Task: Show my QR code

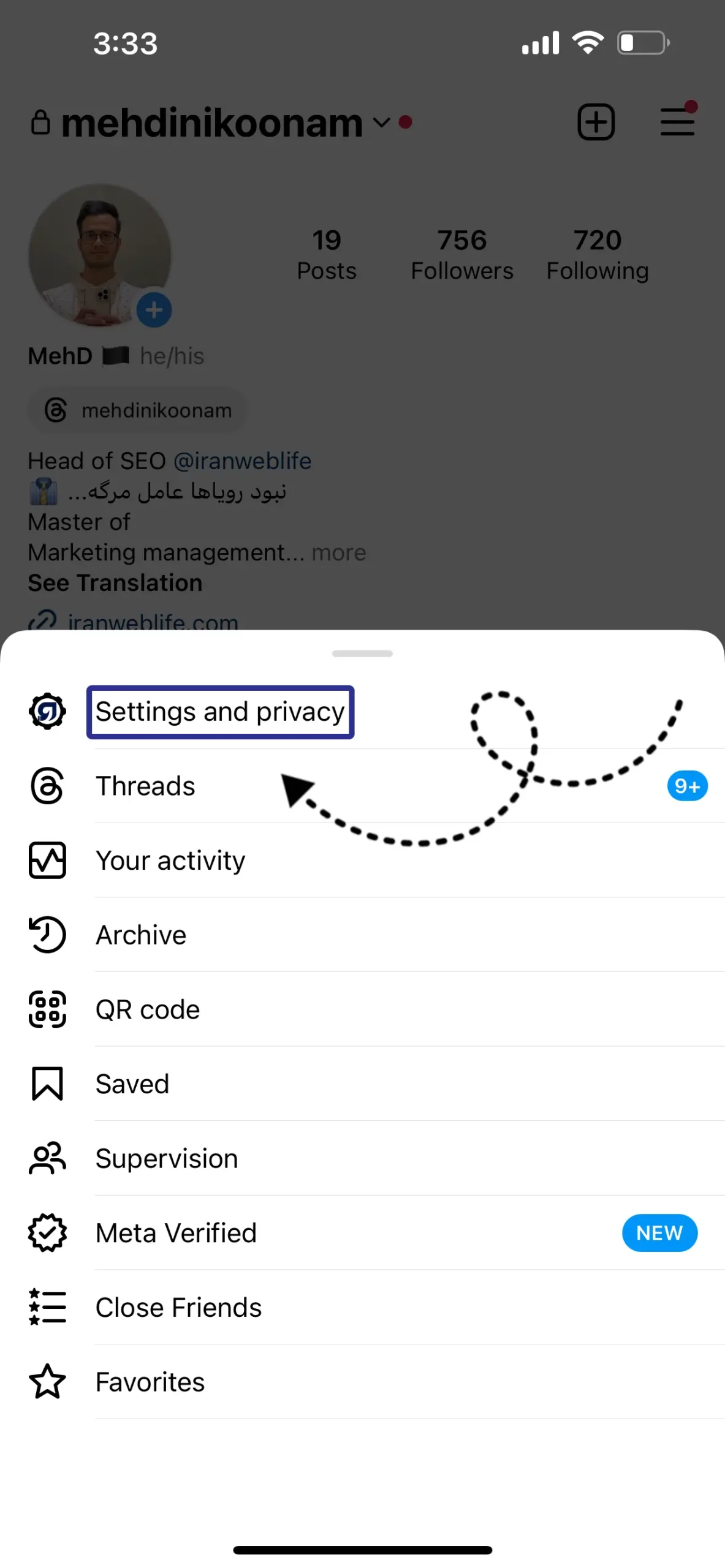Action: (362, 1009)
